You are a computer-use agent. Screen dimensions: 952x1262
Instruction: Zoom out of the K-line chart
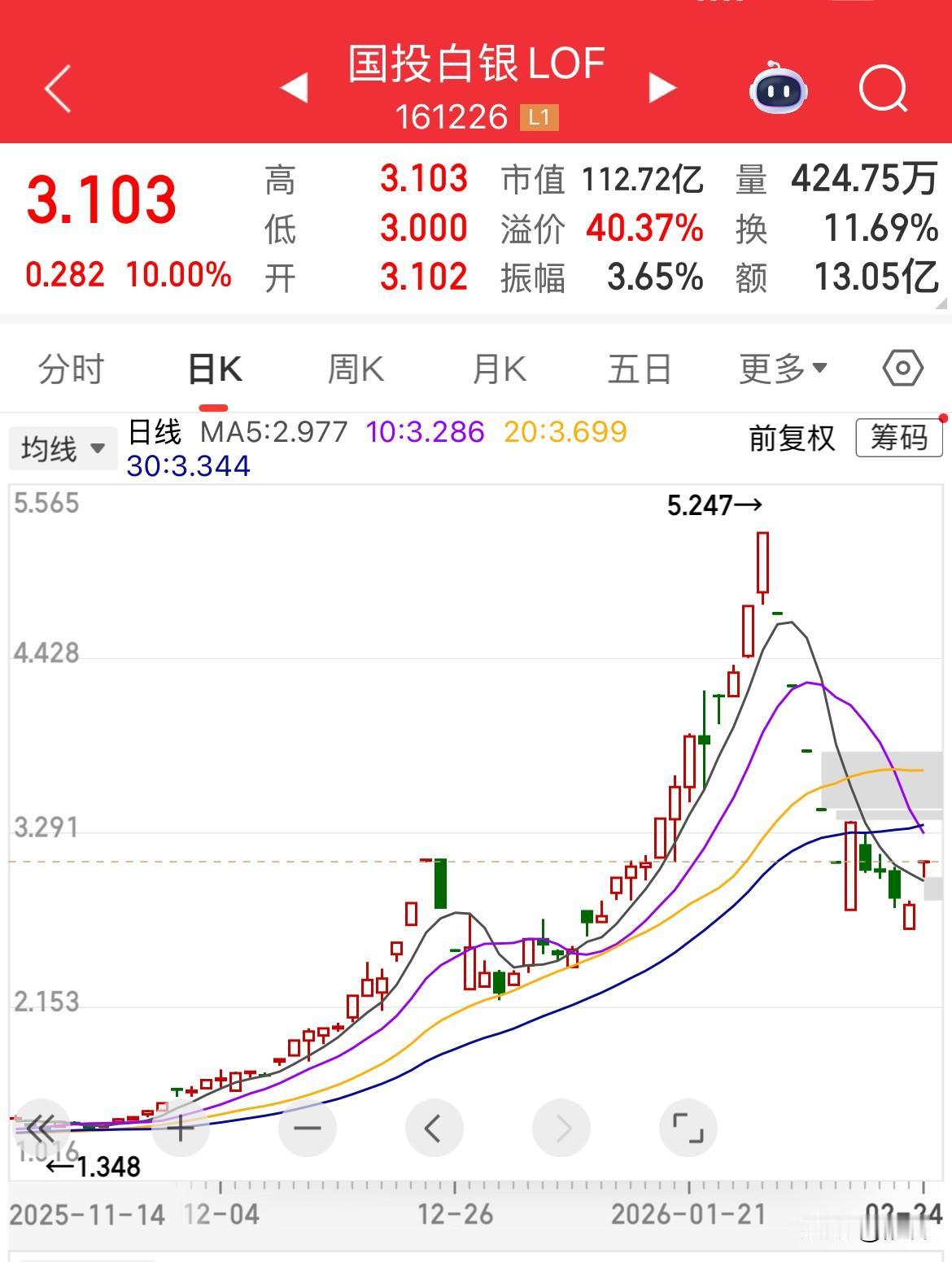point(307,1129)
